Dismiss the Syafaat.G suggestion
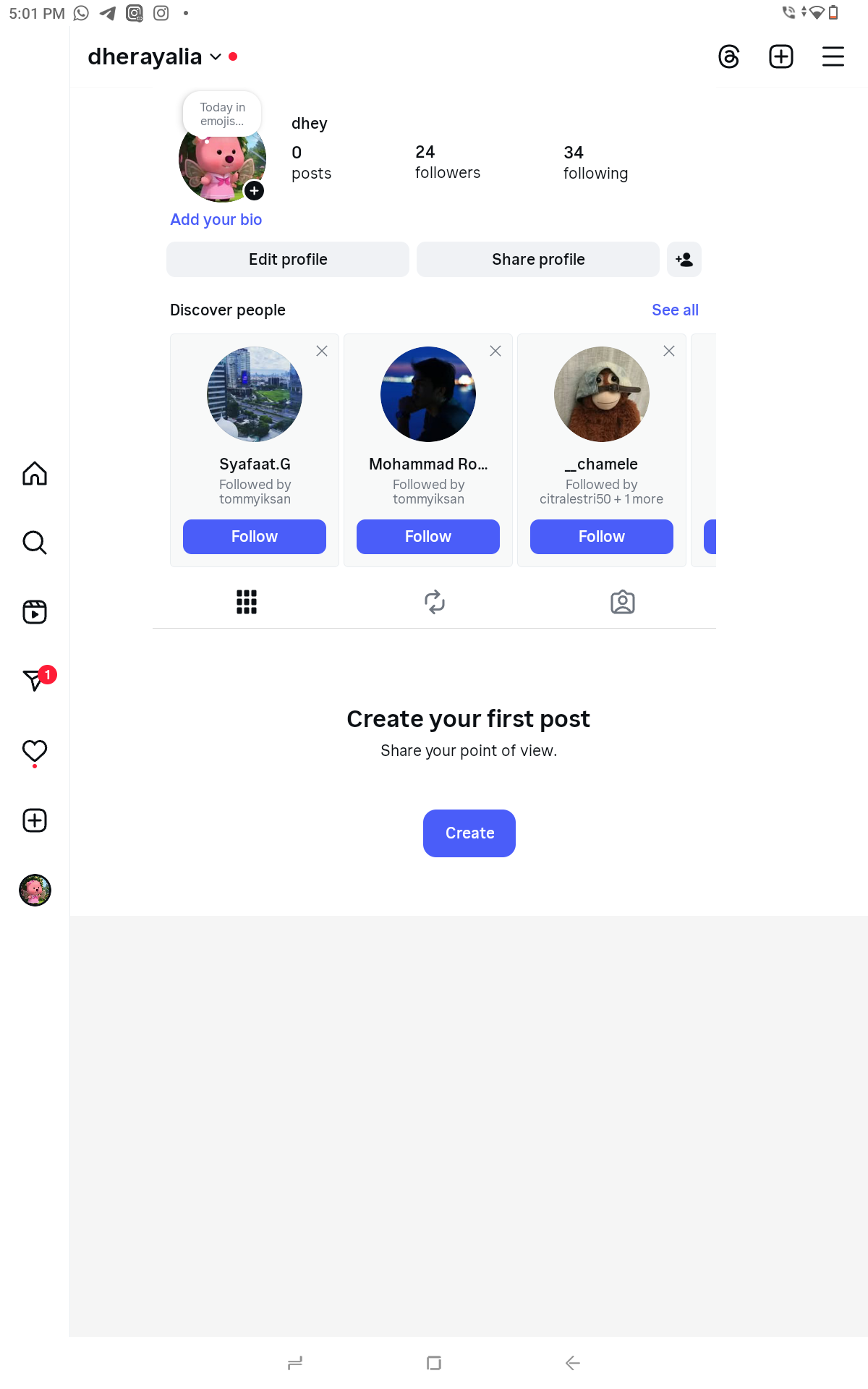 [x=322, y=351]
